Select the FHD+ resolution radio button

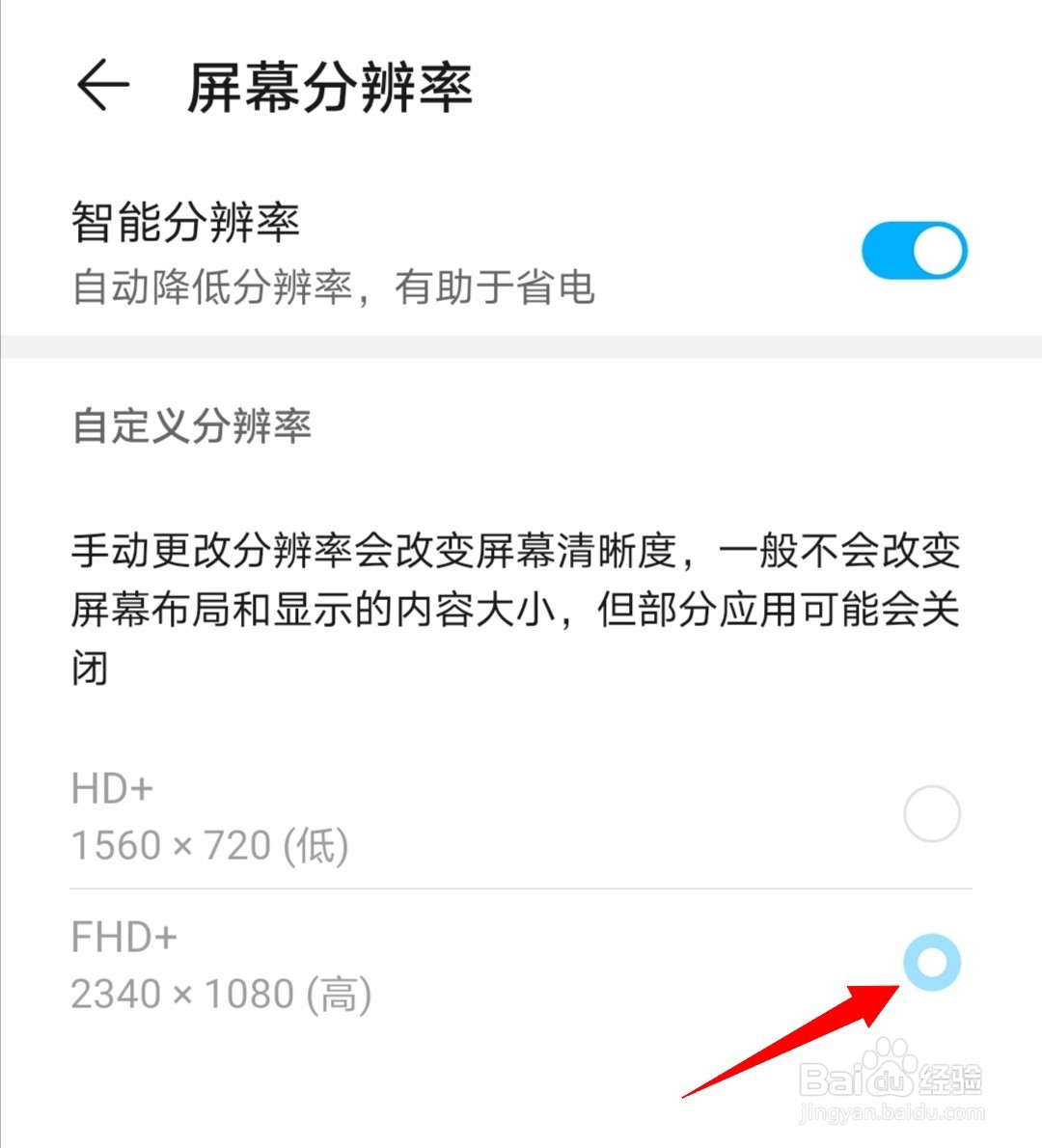coord(932,963)
